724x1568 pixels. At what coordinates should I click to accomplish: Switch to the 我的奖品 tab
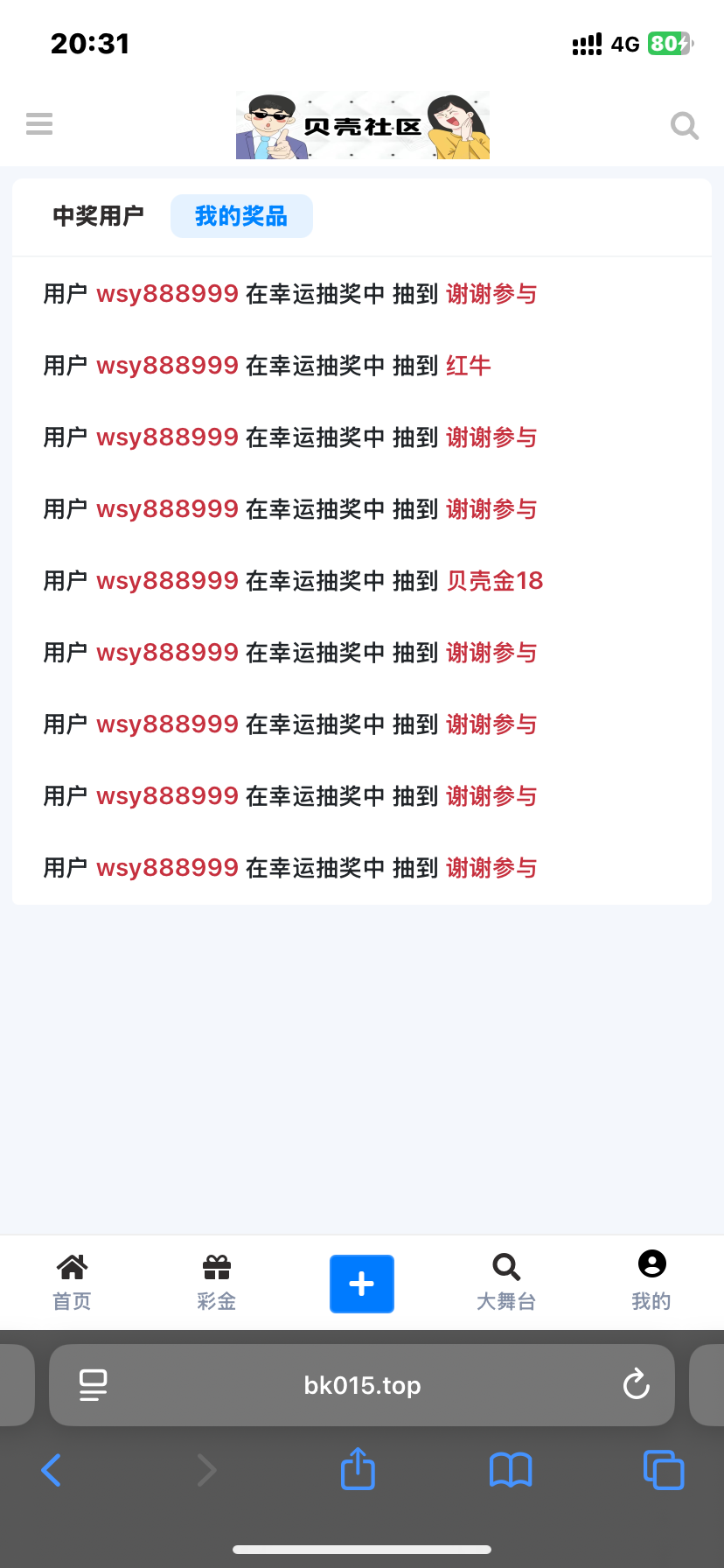click(x=241, y=215)
